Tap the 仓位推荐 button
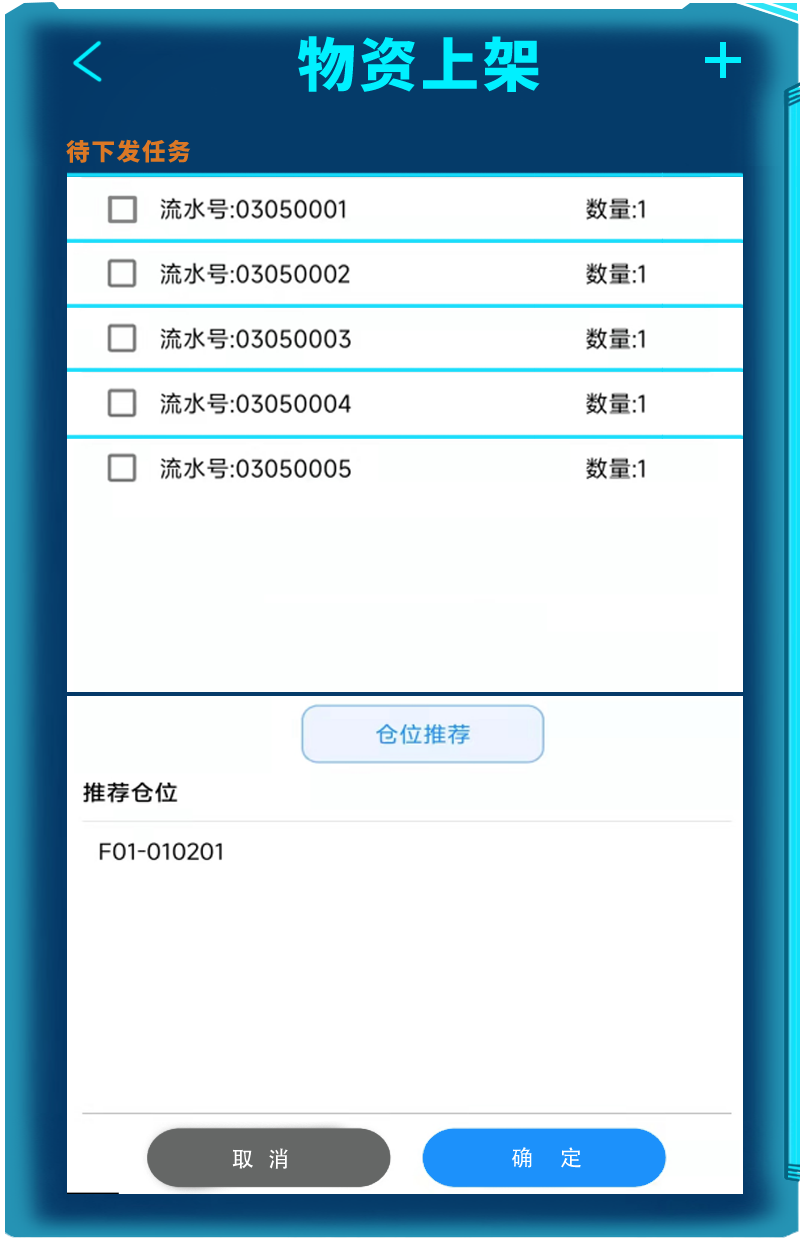Viewport: 800px width, 1240px height. (422, 735)
